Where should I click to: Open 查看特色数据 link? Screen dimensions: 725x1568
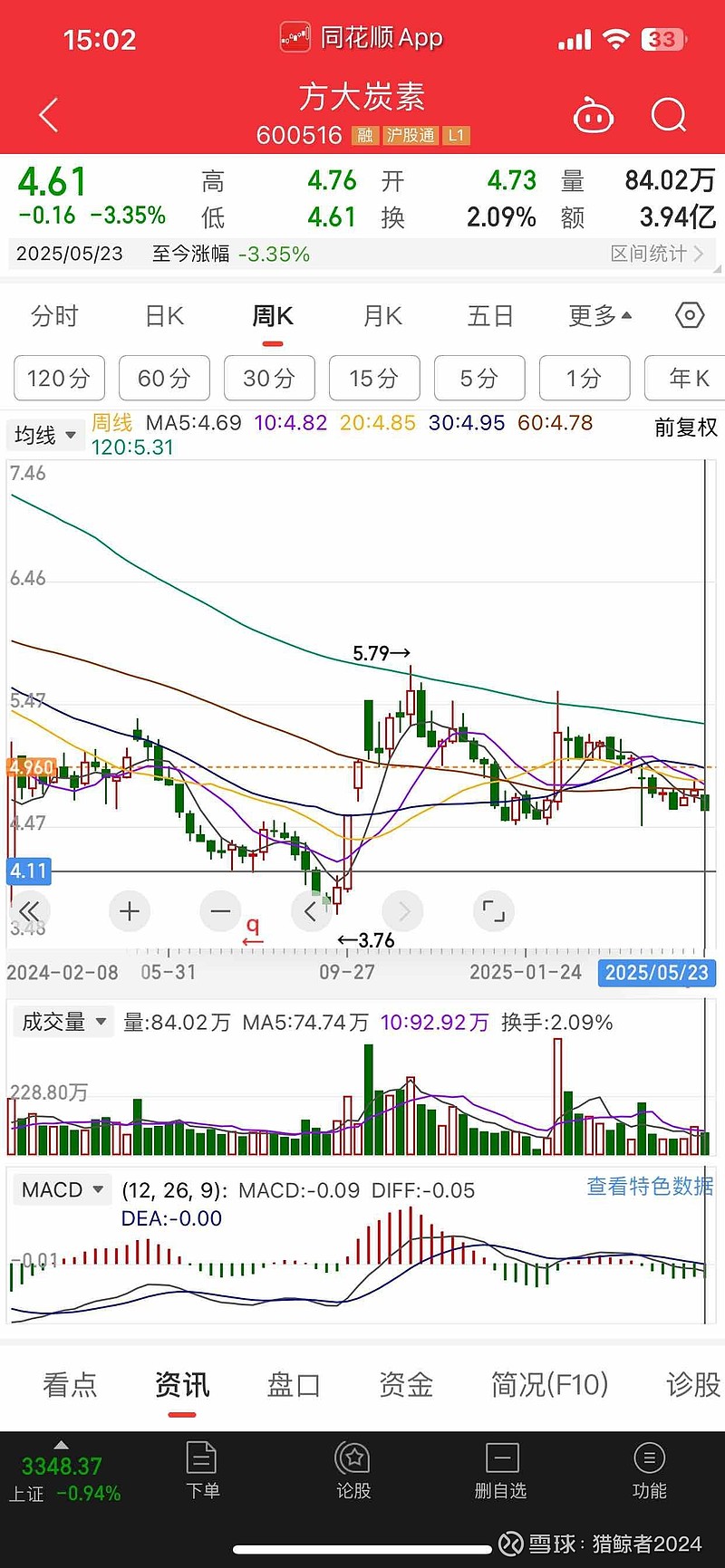tap(649, 1186)
